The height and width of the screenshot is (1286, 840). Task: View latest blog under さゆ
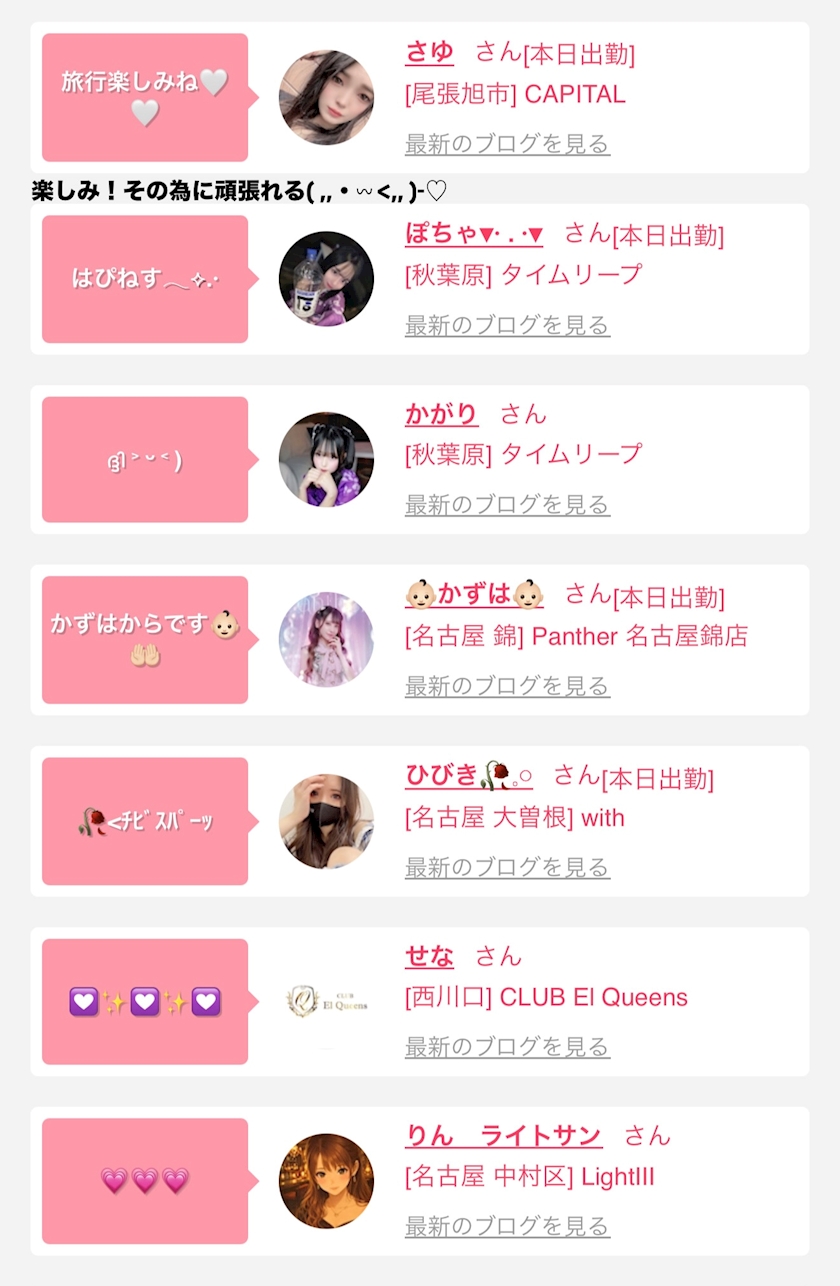pyautogui.click(x=507, y=144)
